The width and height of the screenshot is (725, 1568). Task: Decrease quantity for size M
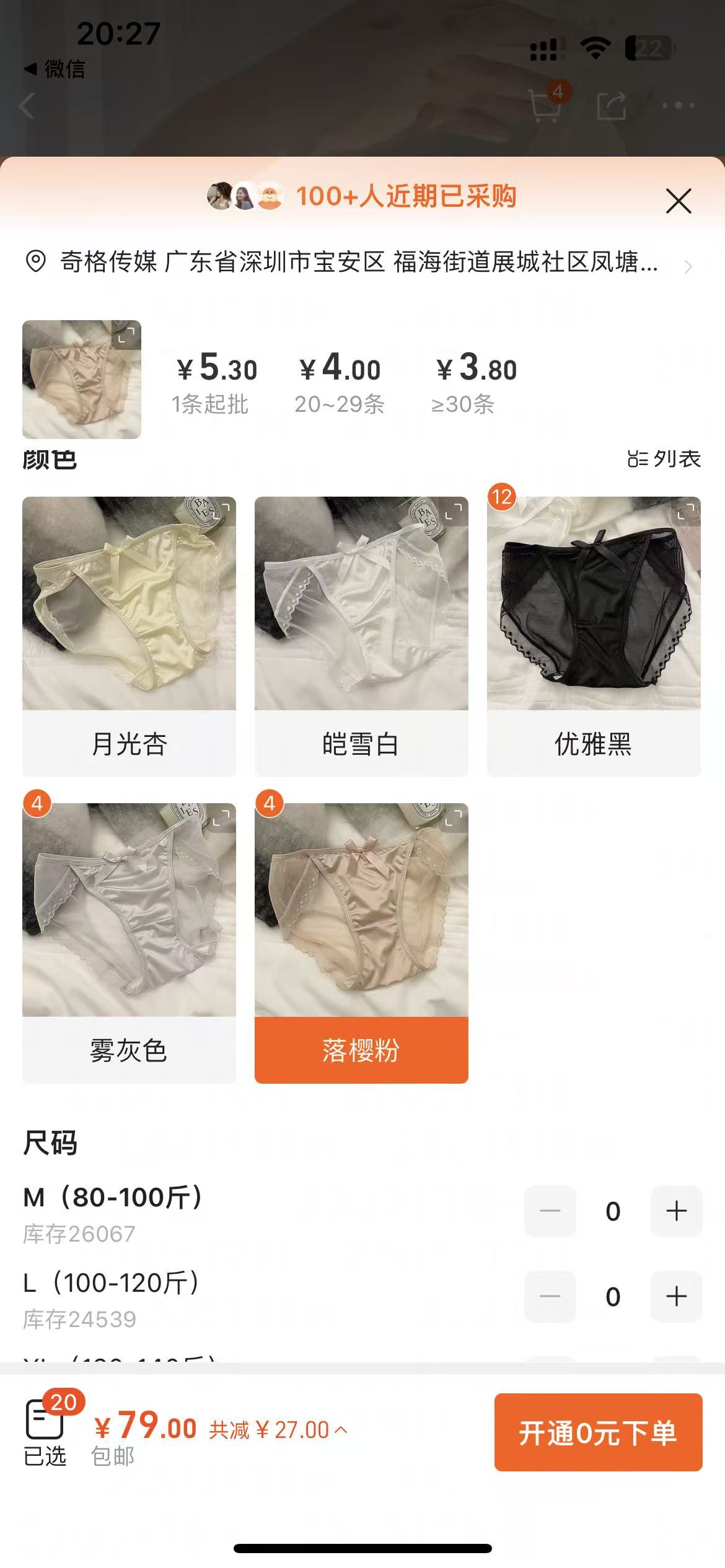pos(550,1211)
